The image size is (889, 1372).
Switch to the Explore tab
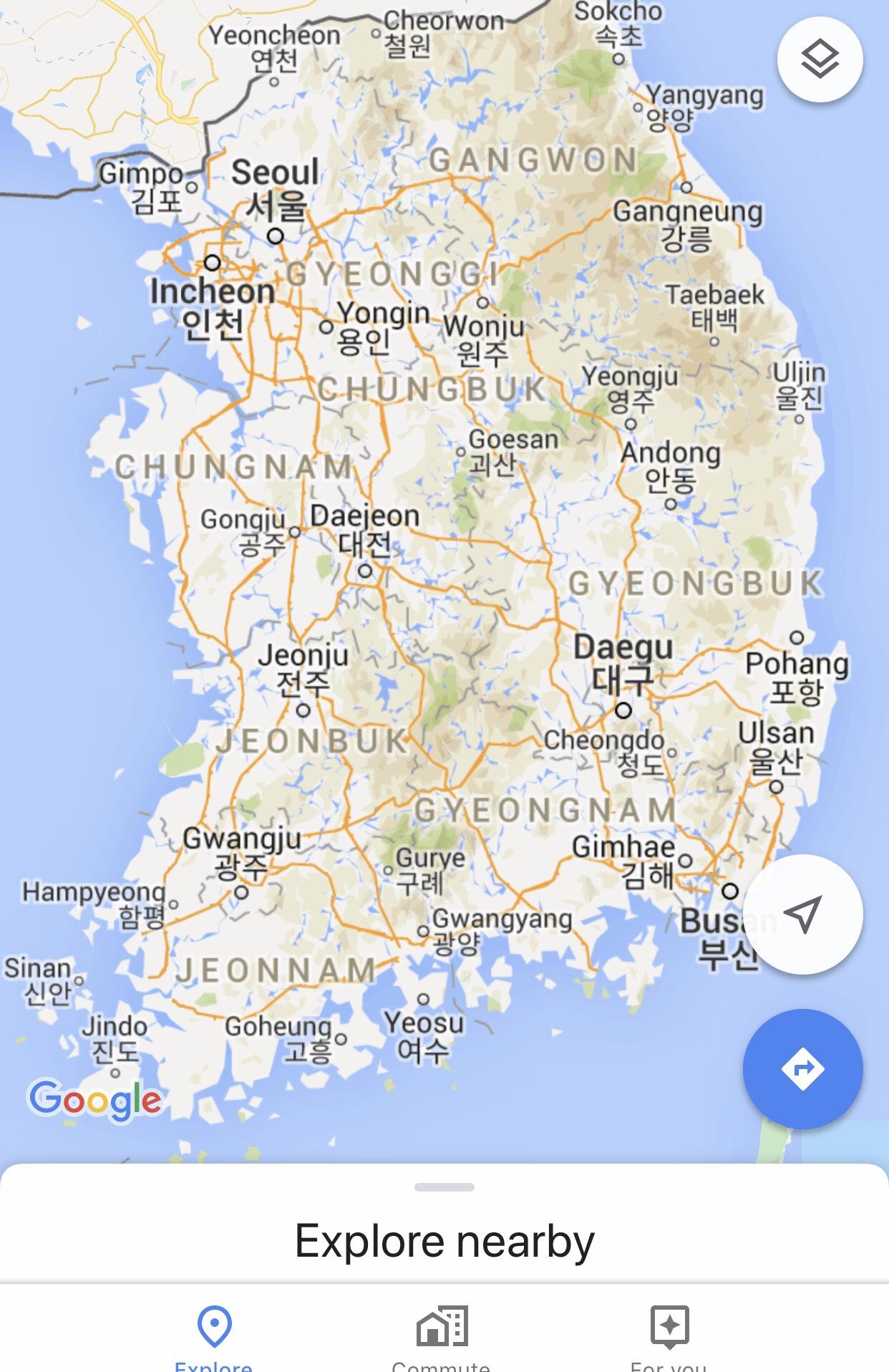click(x=214, y=1336)
